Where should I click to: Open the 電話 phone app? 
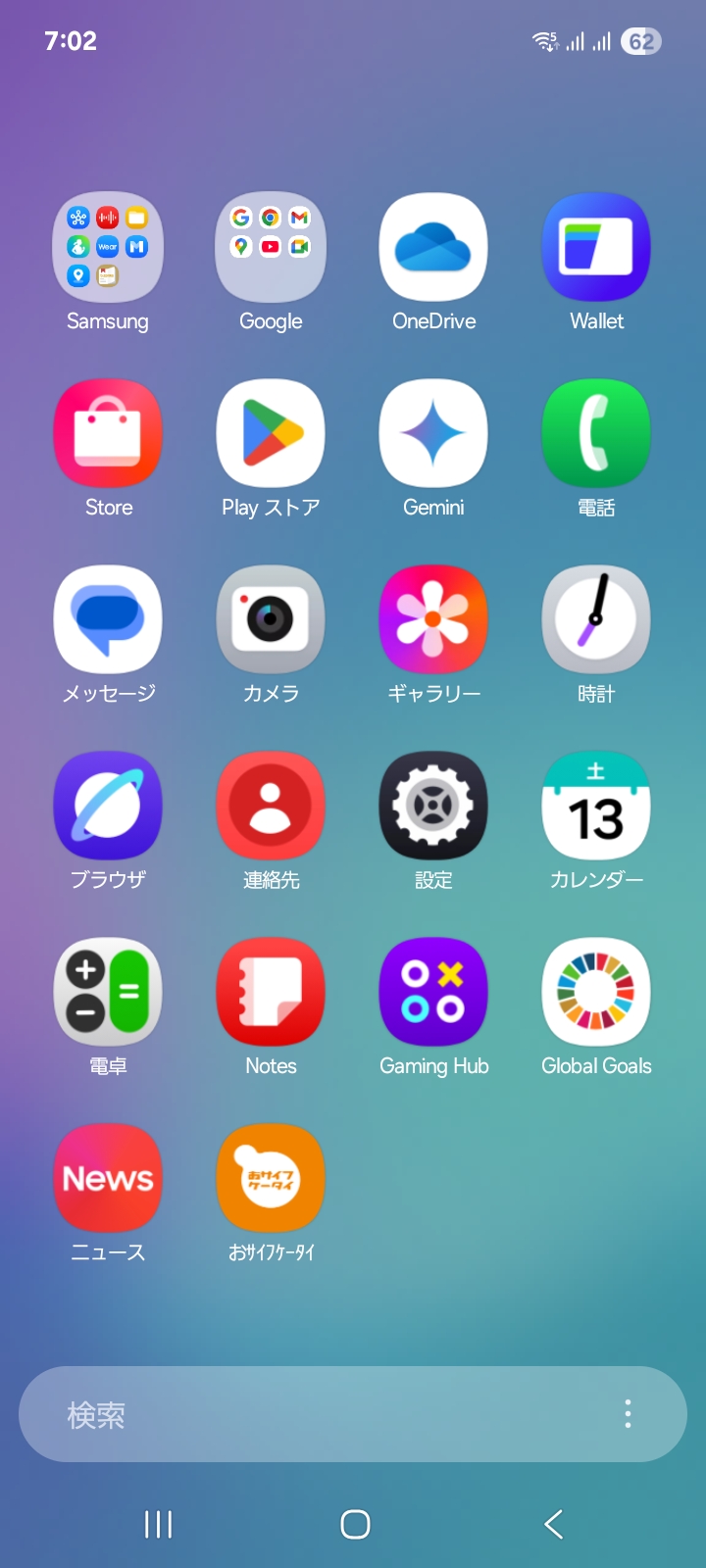pos(596,433)
